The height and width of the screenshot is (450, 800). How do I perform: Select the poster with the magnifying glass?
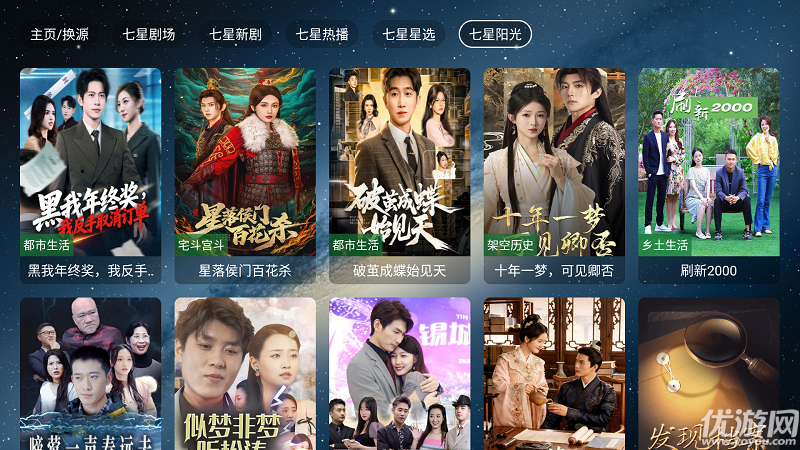pyautogui.click(x=708, y=375)
